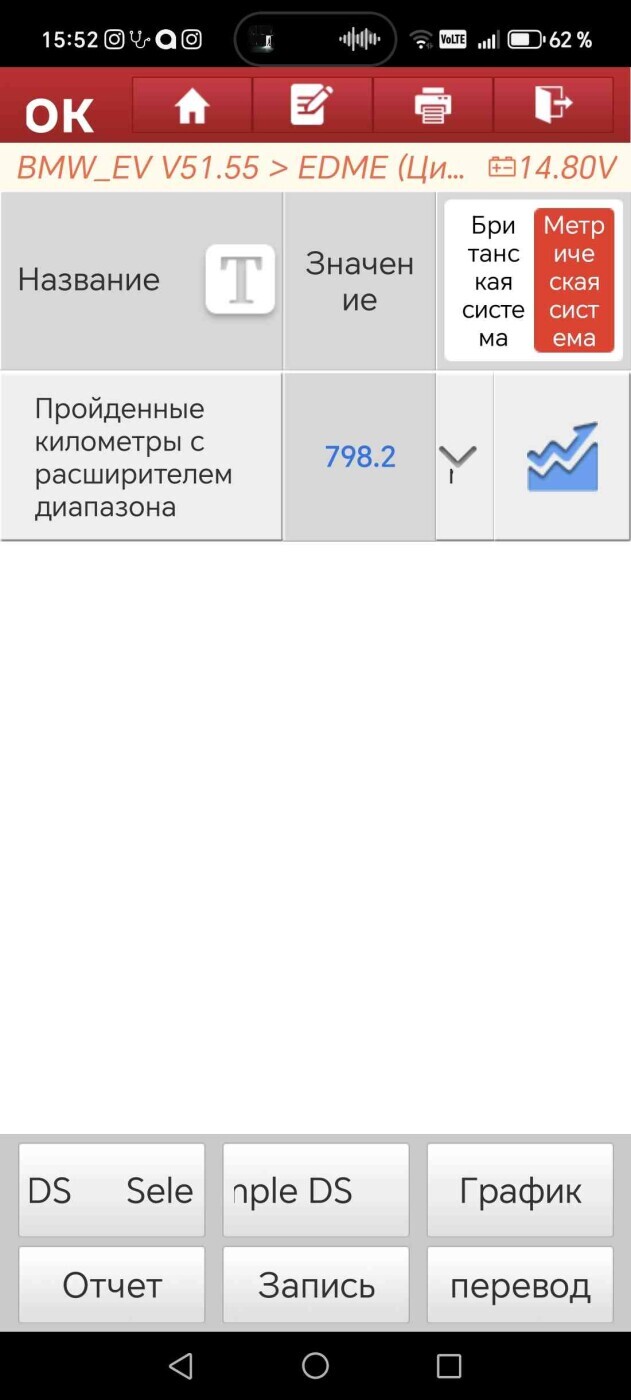Viewport: 631px width, 1400px height.
Task: Tap the printer icon
Action: click(432, 105)
